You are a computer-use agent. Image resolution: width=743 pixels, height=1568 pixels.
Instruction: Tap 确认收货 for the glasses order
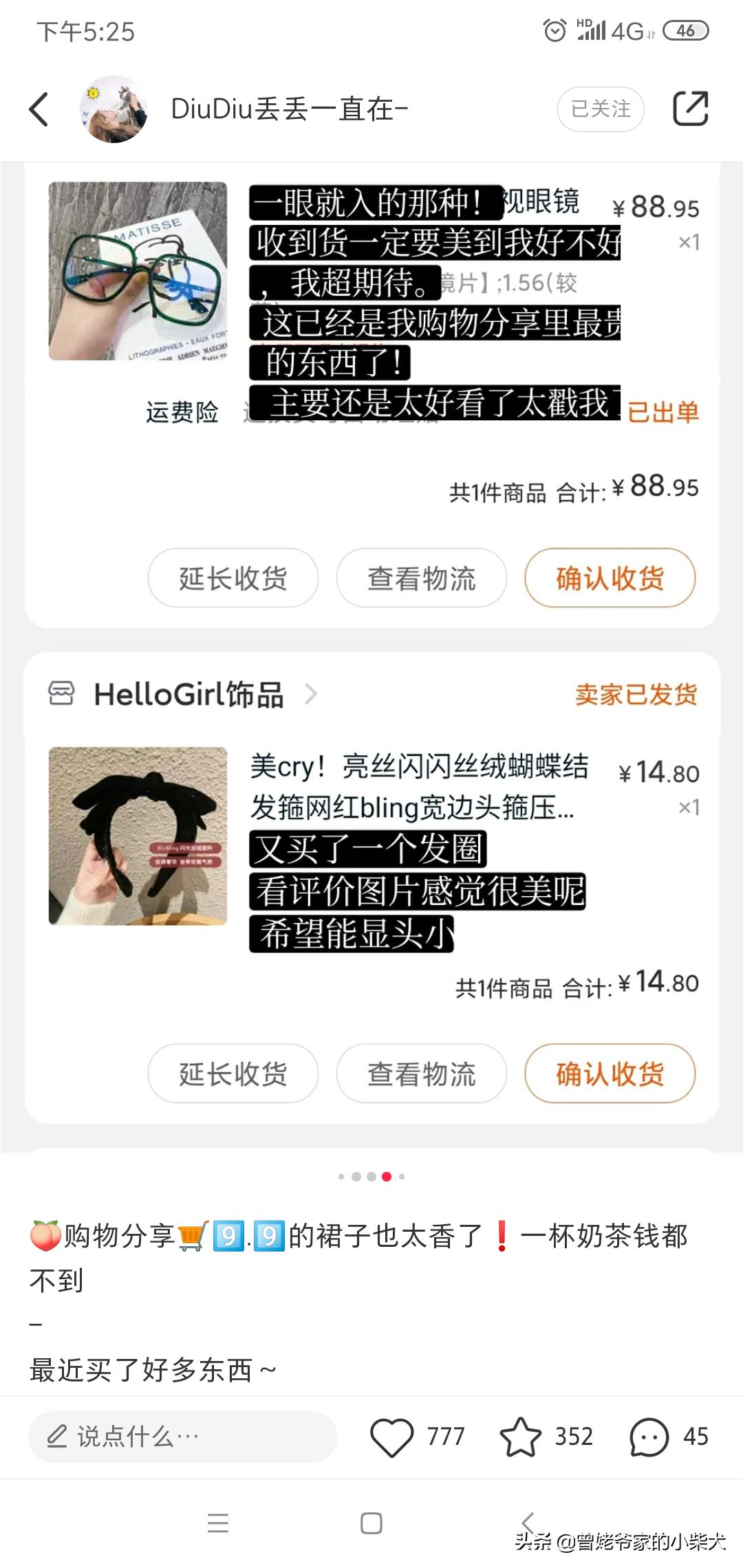[610, 578]
